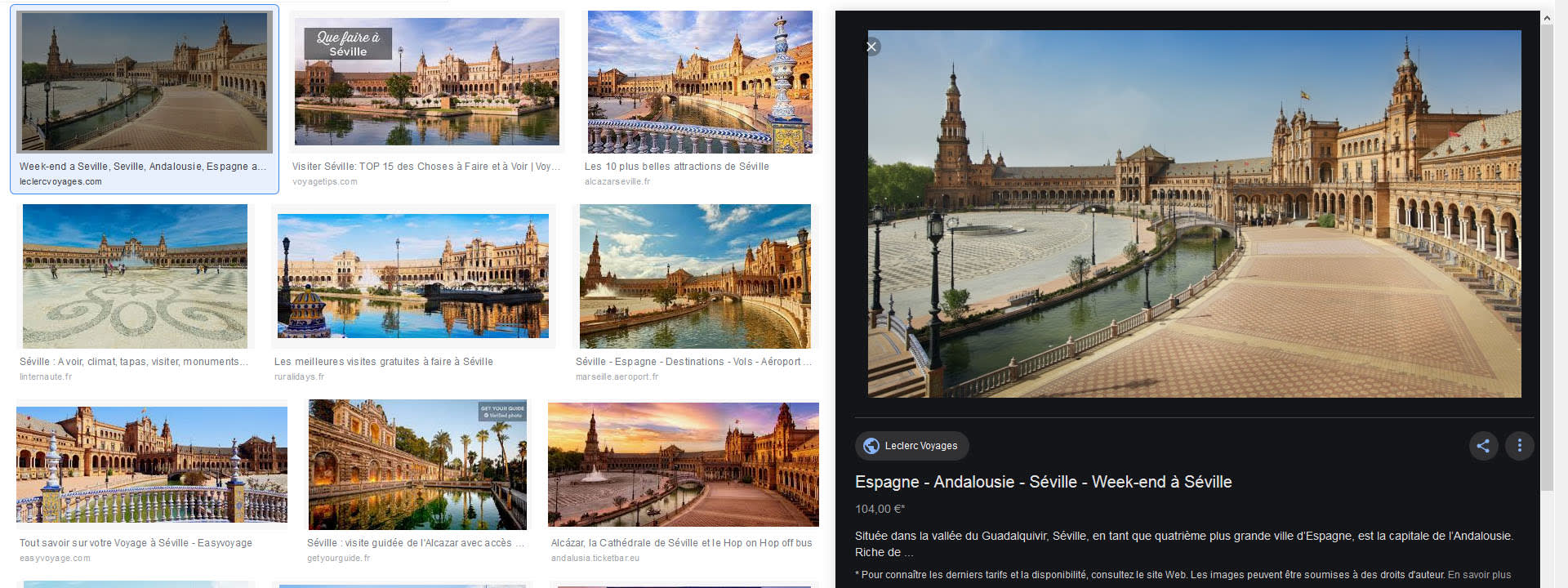Visit the Leclerc Voyages source chip
The image size is (1568, 588).
point(911,446)
